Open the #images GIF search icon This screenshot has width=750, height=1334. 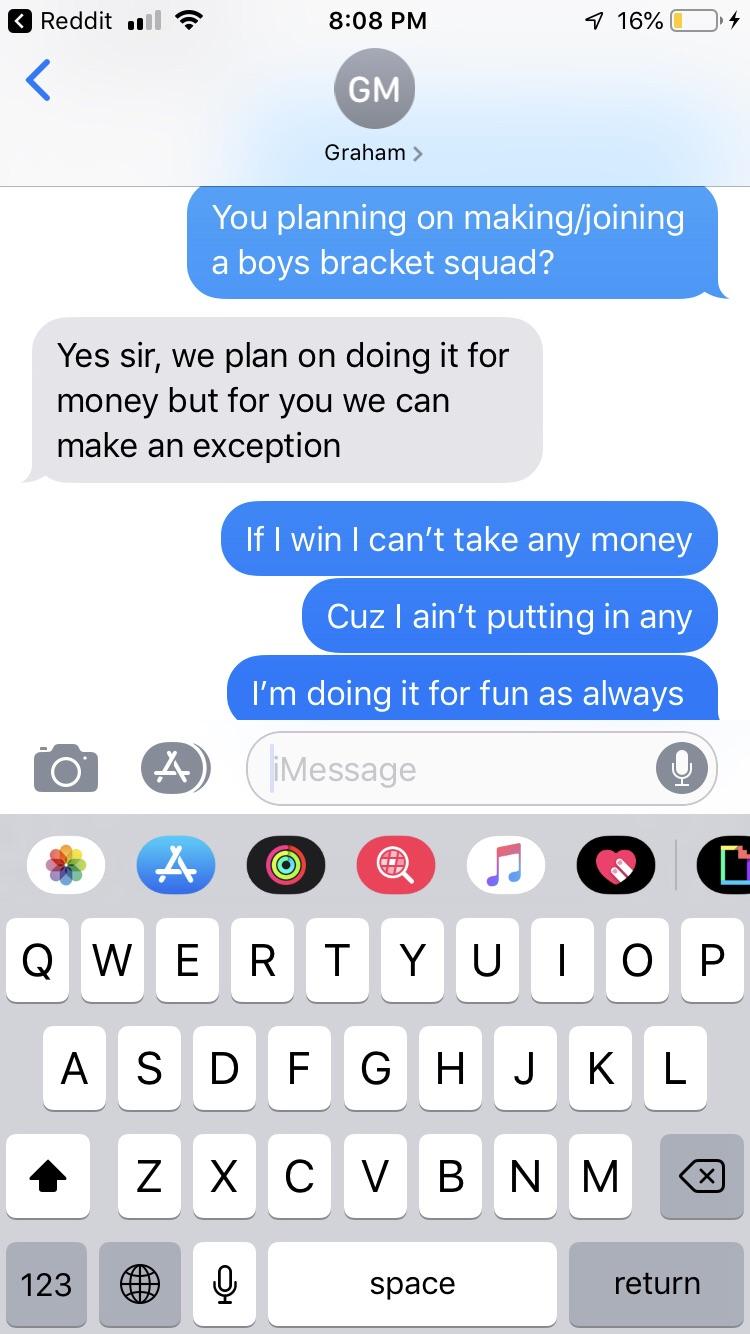click(395, 864)
